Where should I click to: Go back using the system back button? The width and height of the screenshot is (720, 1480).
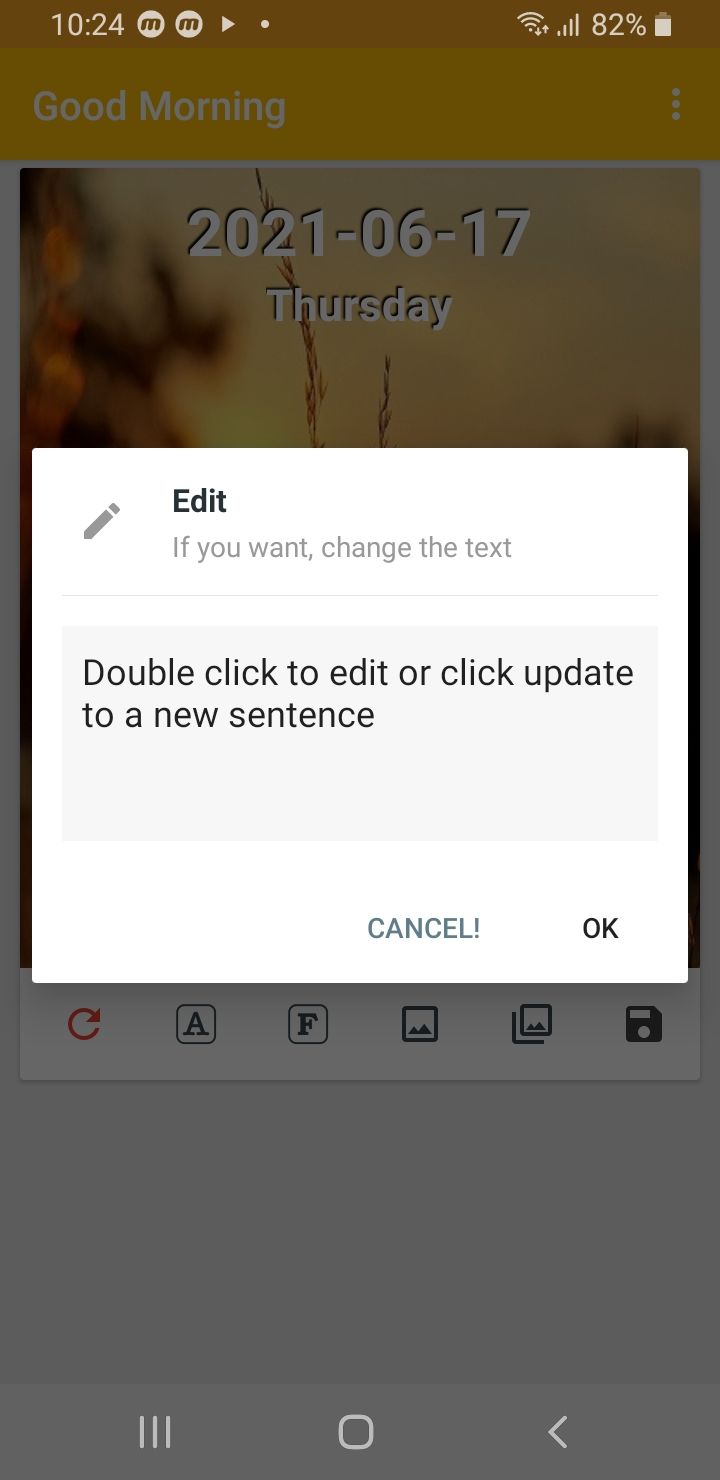point(558,1431)
